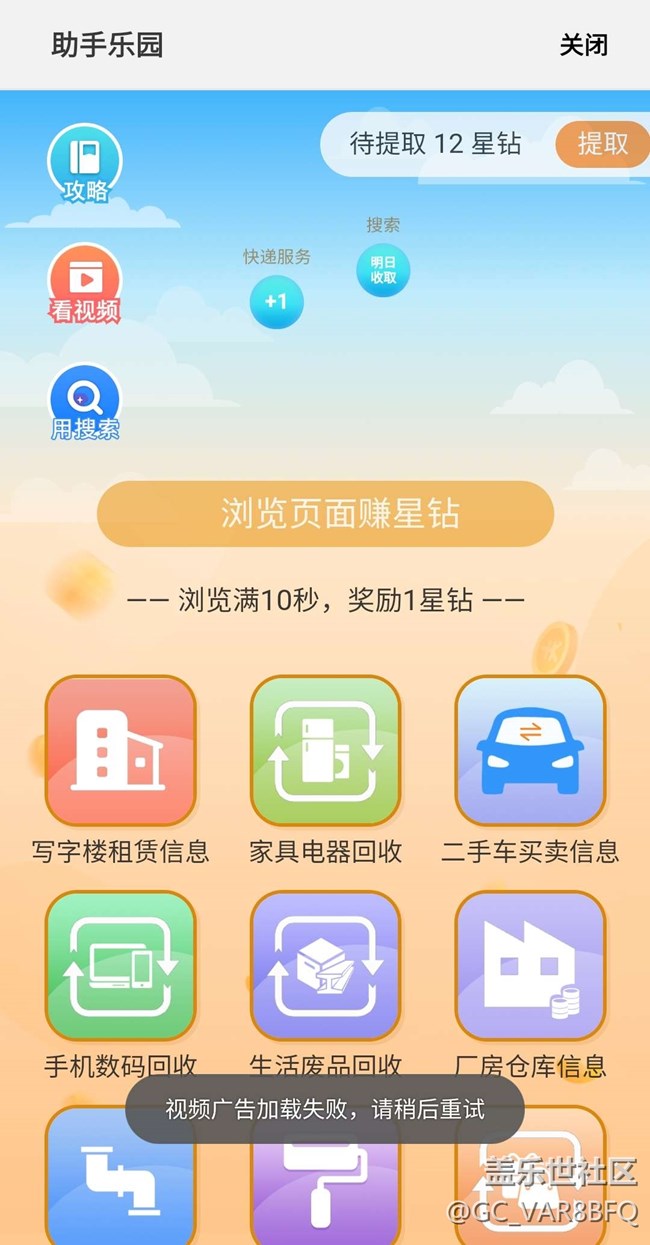This screenshot has height=1245, width=650.
Task: Open the 攻略 guide
Action: pyautogui.click(x=85, y=164)
